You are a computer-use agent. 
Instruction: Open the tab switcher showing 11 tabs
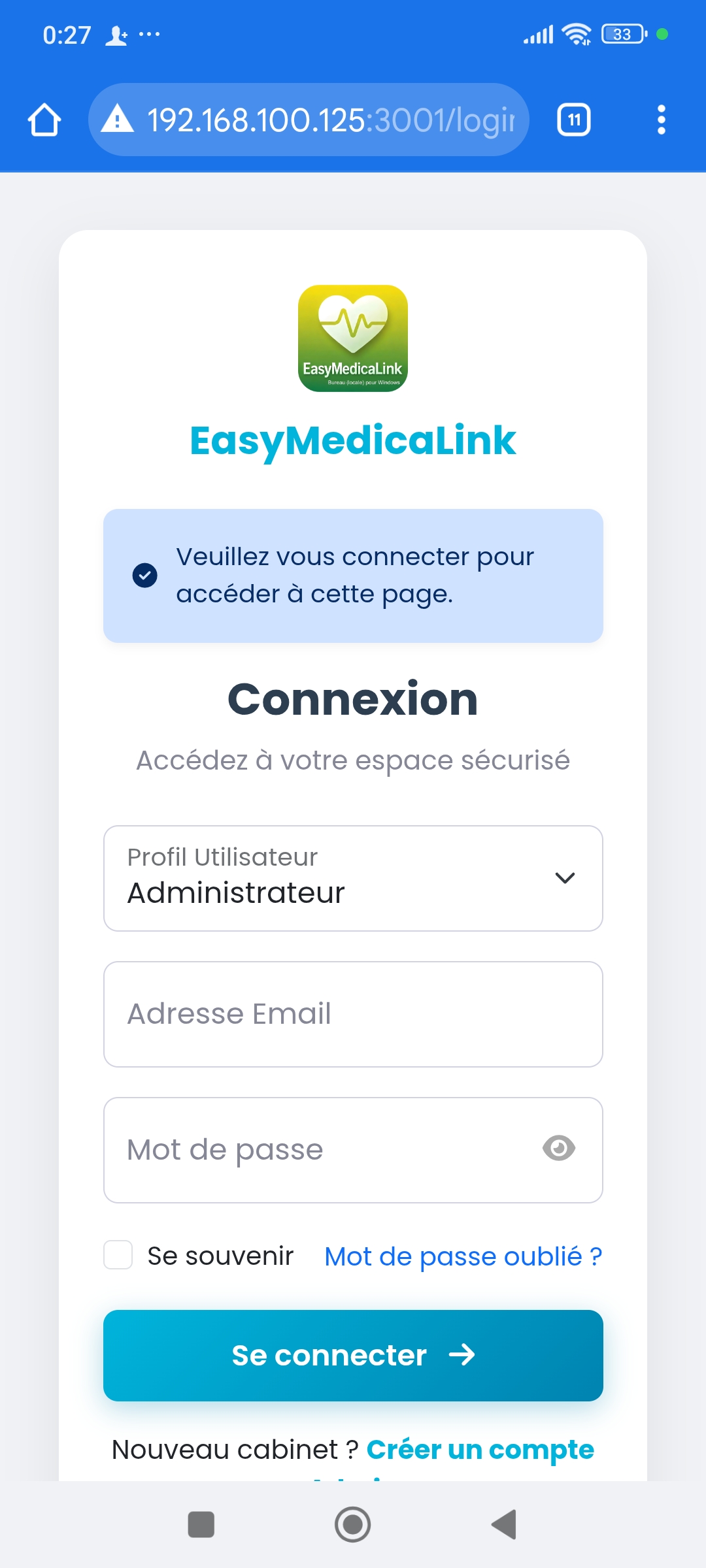(573, 120)
